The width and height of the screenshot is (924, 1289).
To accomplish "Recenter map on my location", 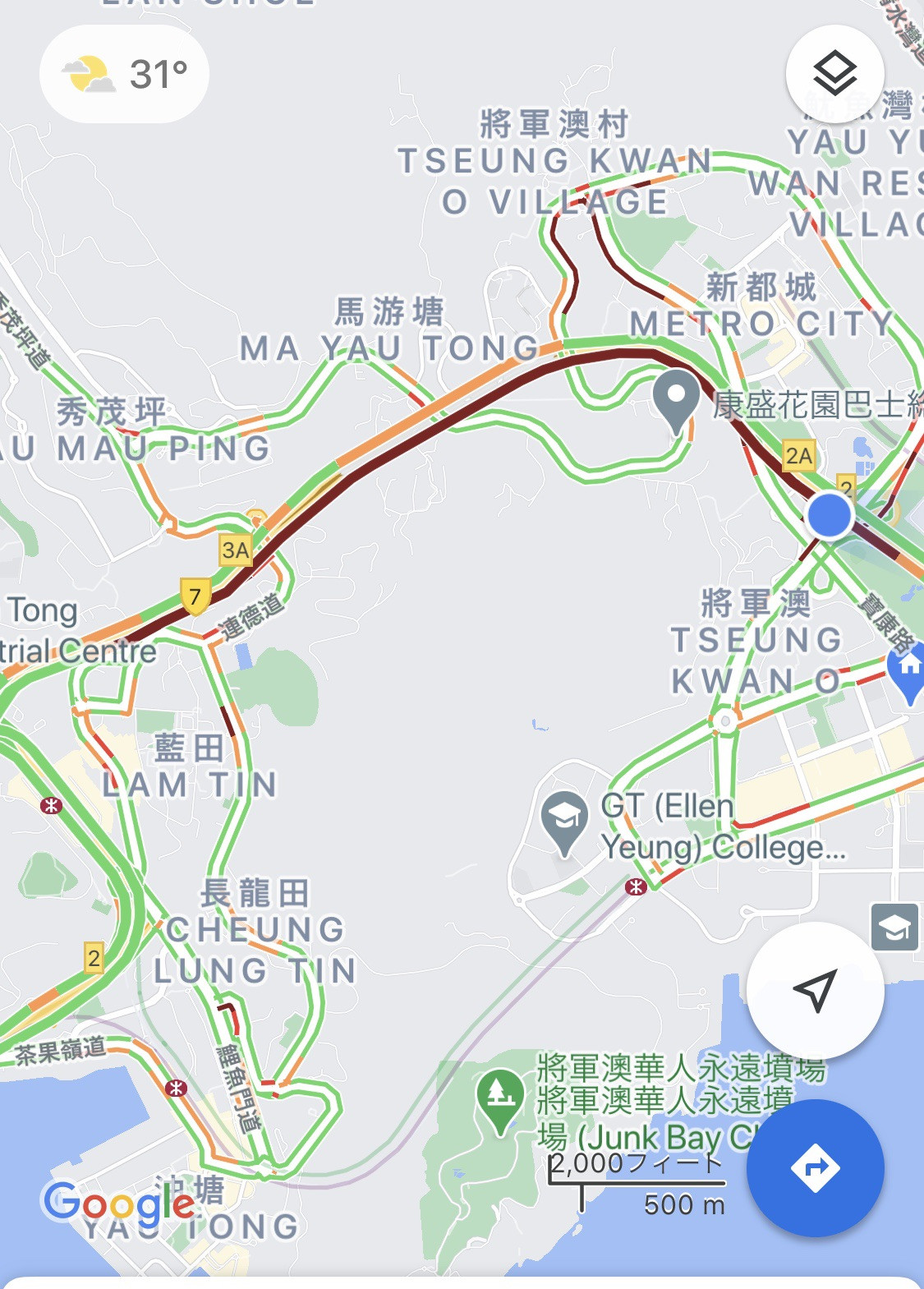I will [x=815, y=990].
